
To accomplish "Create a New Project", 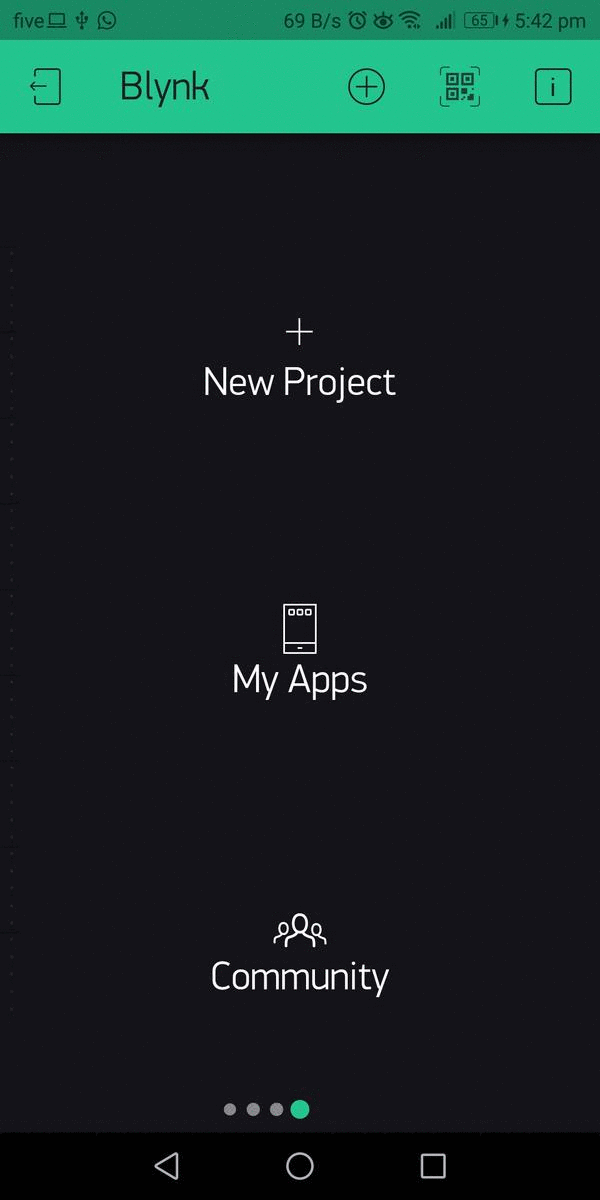I will click(x=299, y=362).
